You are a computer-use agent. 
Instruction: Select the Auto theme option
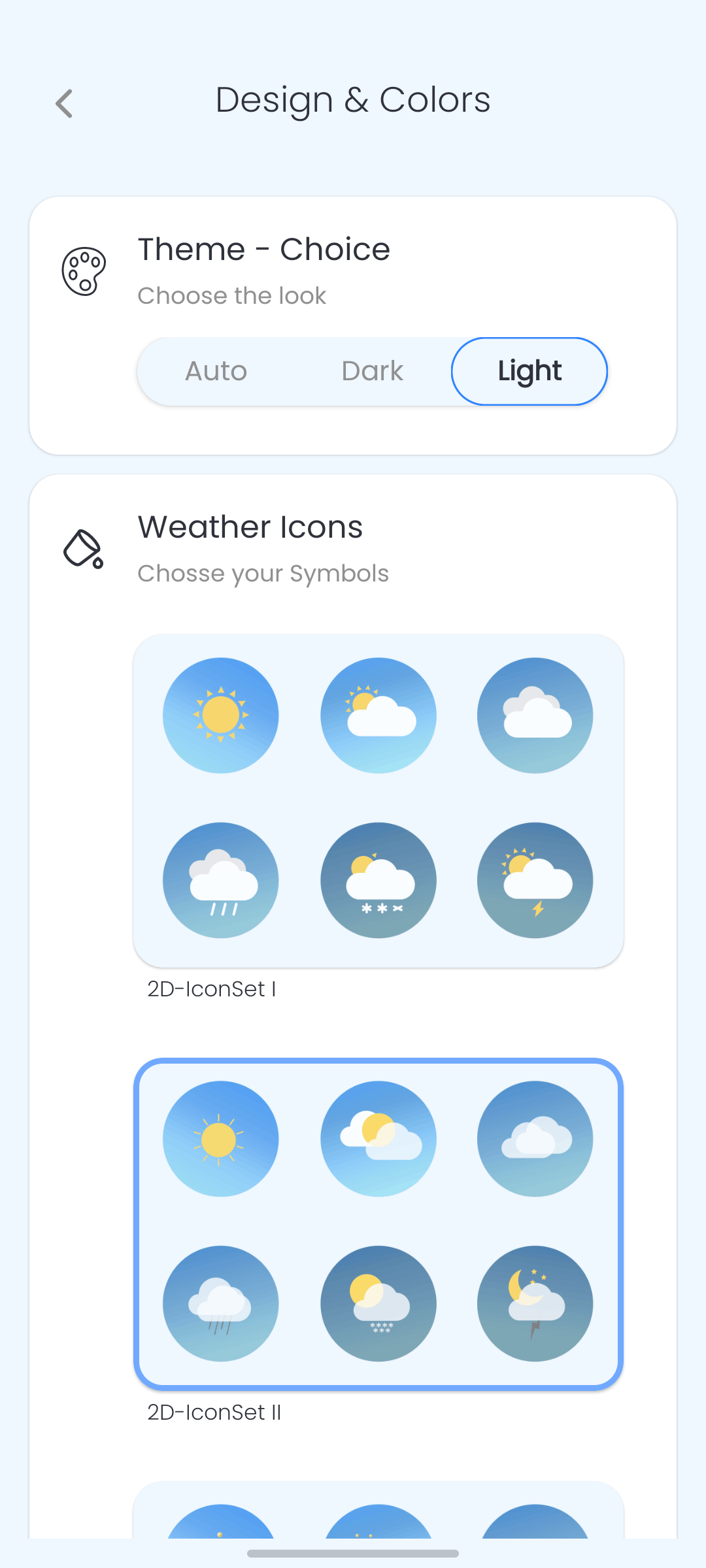(x=216, y=370)
